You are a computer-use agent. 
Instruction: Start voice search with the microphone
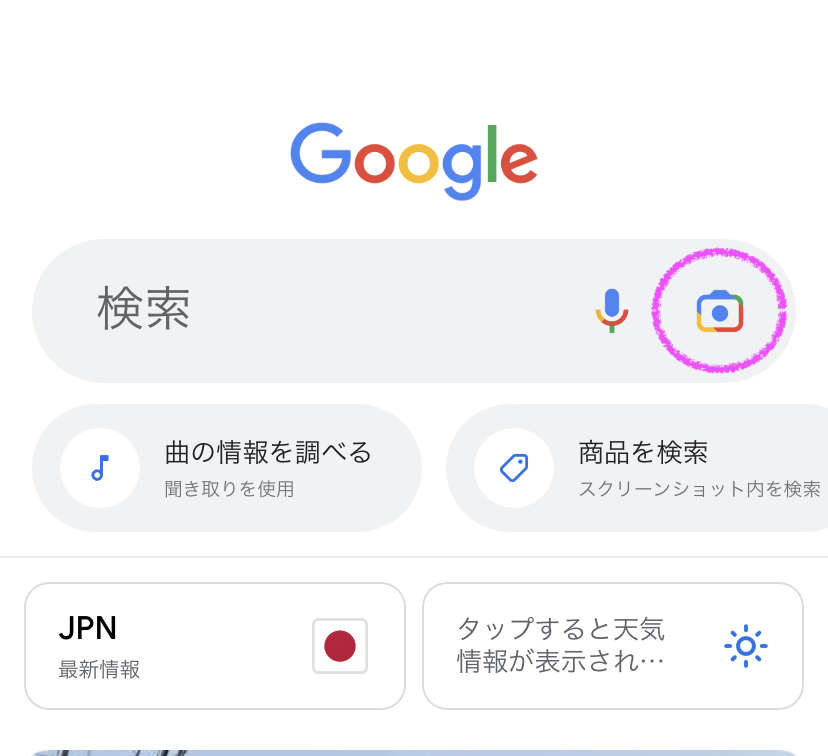[x=612, y=310]
